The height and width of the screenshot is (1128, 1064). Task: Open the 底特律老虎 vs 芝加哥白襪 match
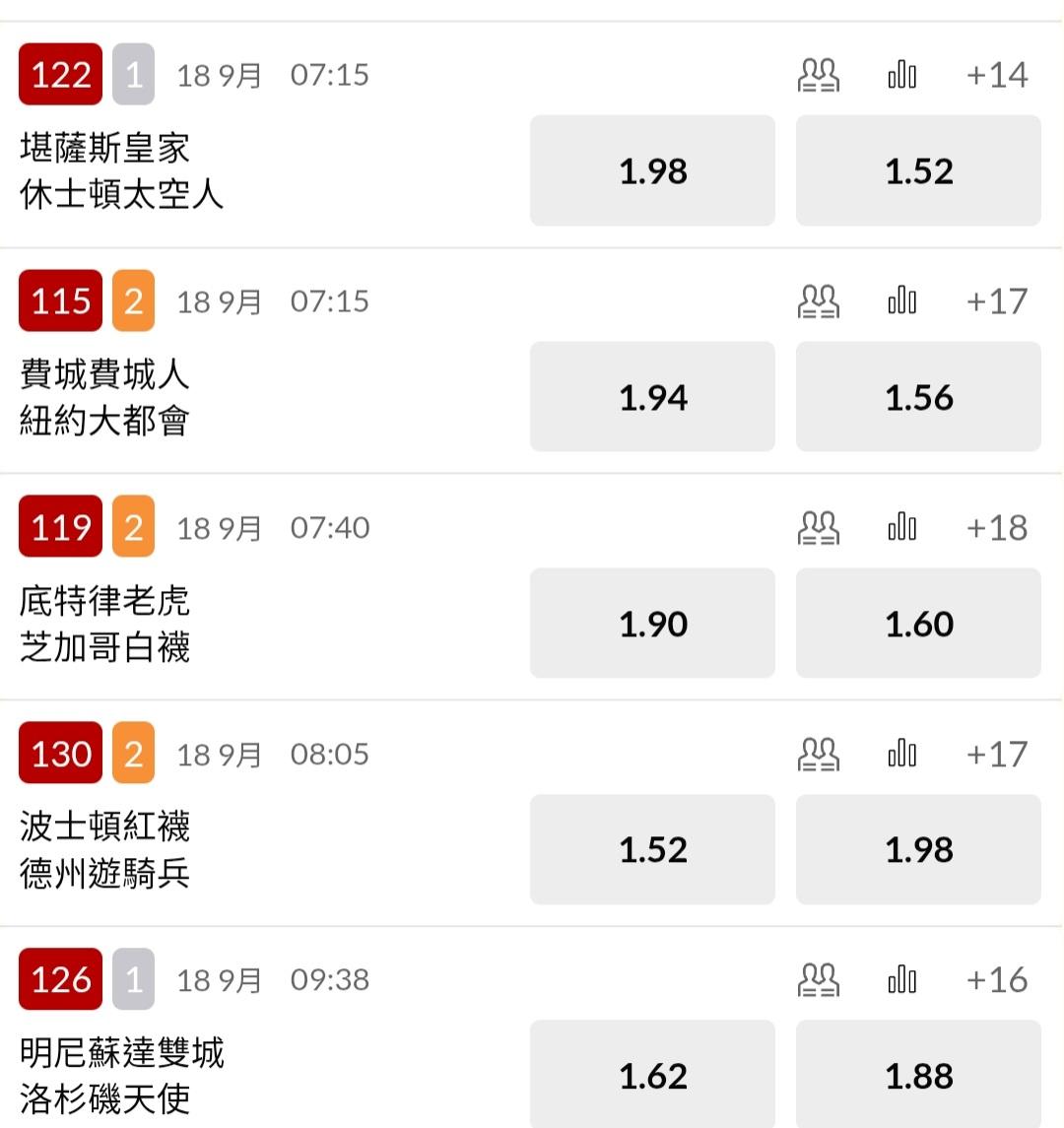[105, 624]
